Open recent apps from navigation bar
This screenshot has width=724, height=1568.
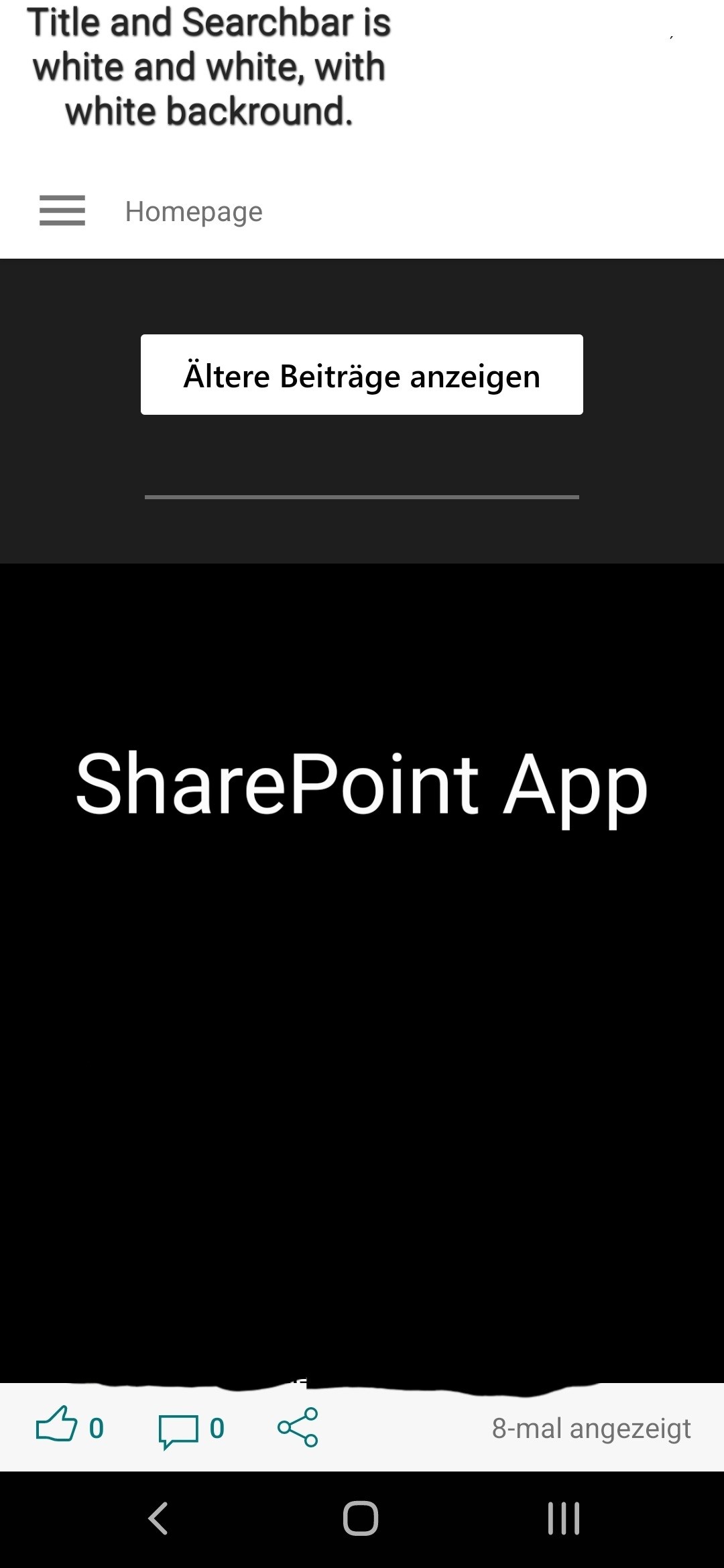tap(563, 1518)
